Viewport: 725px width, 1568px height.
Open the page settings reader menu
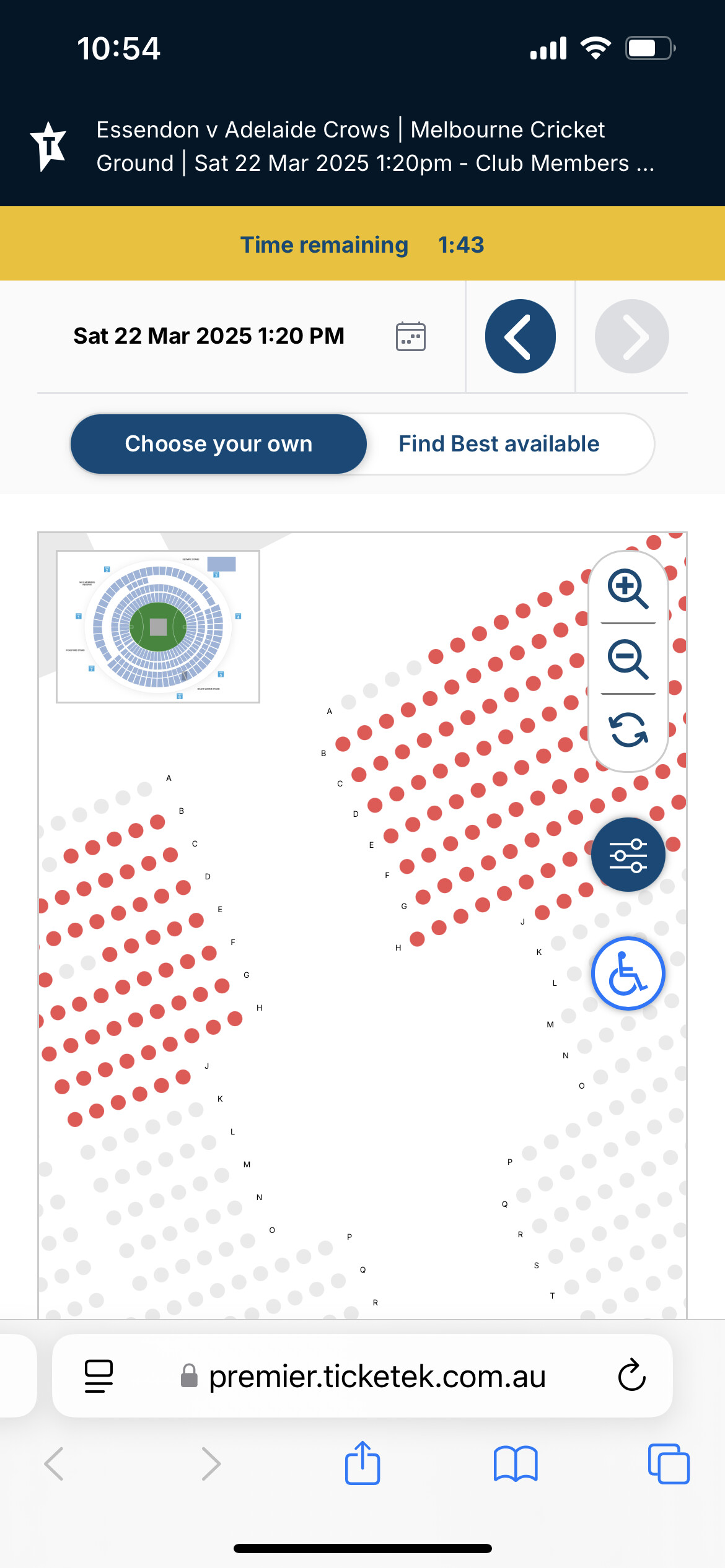tap(99, 1376)
